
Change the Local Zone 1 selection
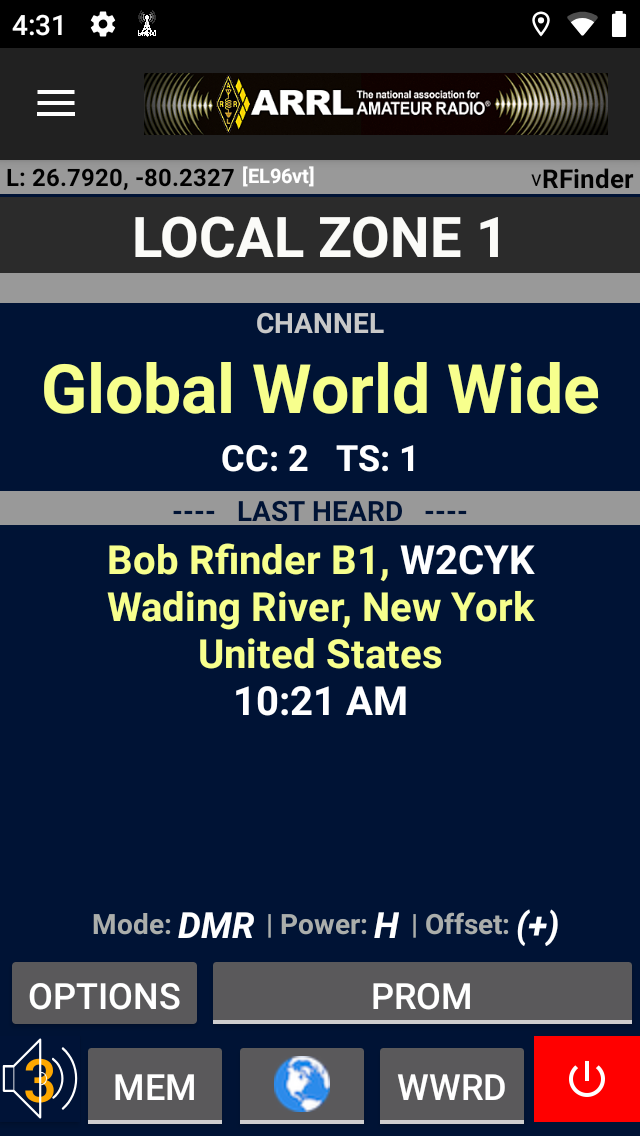320,238
